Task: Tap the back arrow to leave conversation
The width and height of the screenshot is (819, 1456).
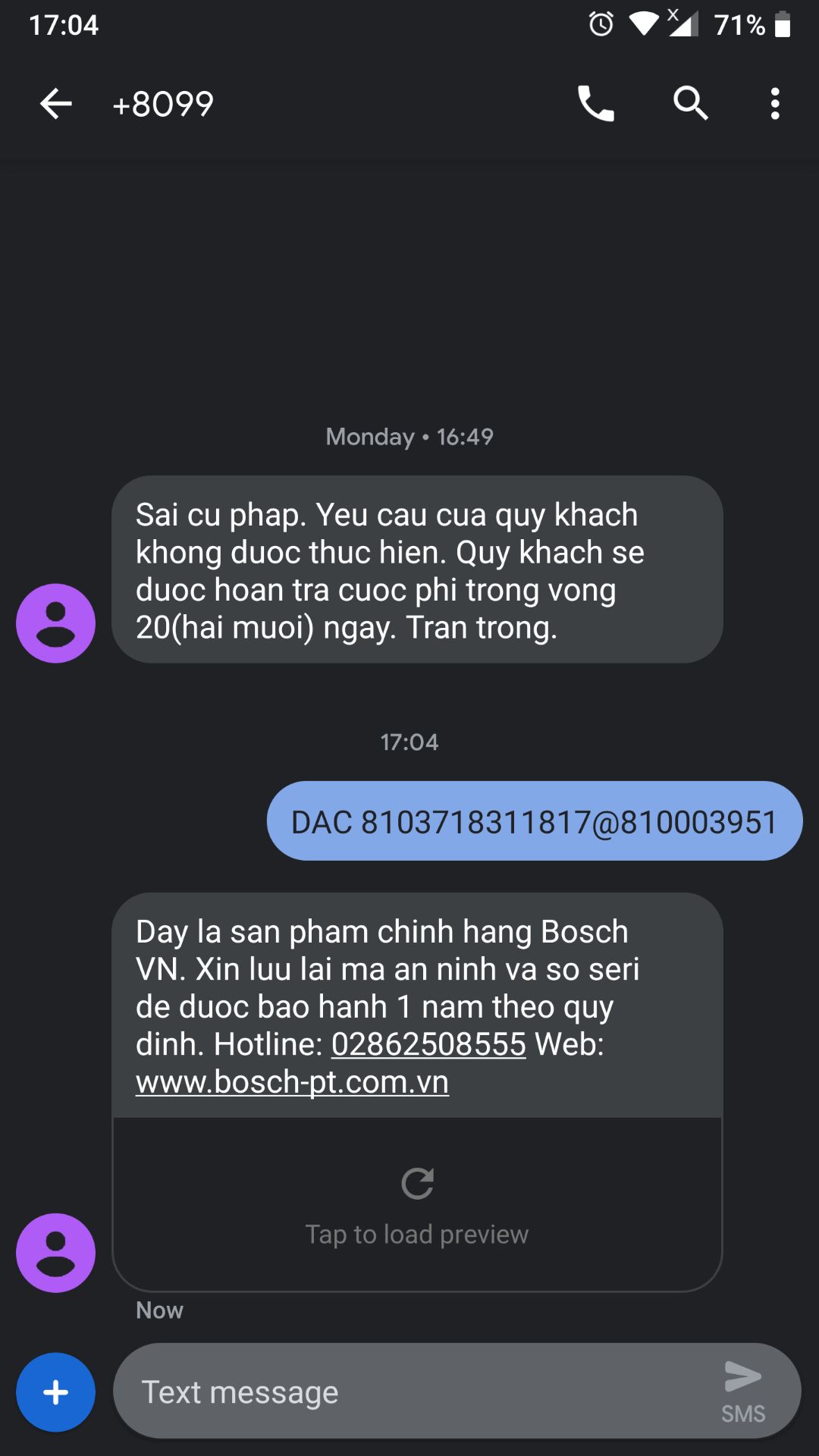Action: click(55, 103)
